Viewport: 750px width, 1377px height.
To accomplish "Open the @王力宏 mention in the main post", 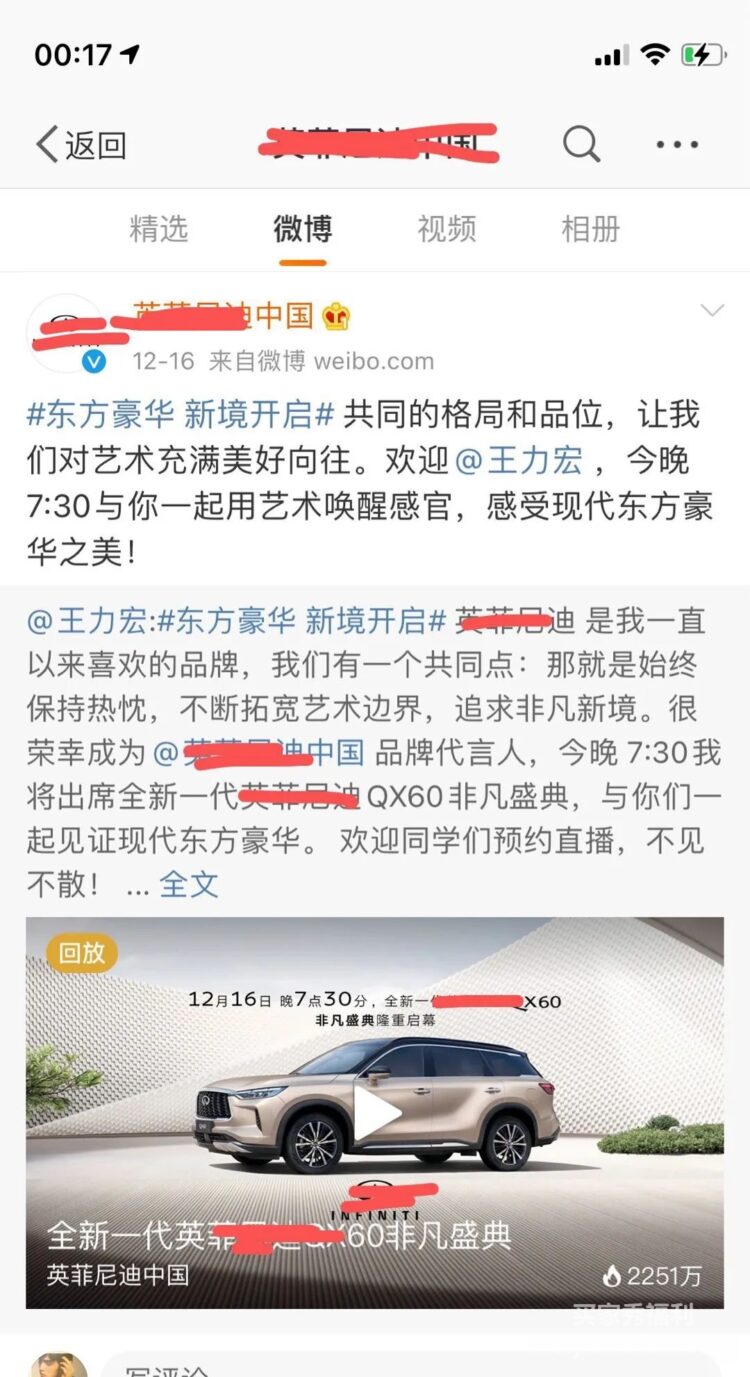I will (519, 462).
